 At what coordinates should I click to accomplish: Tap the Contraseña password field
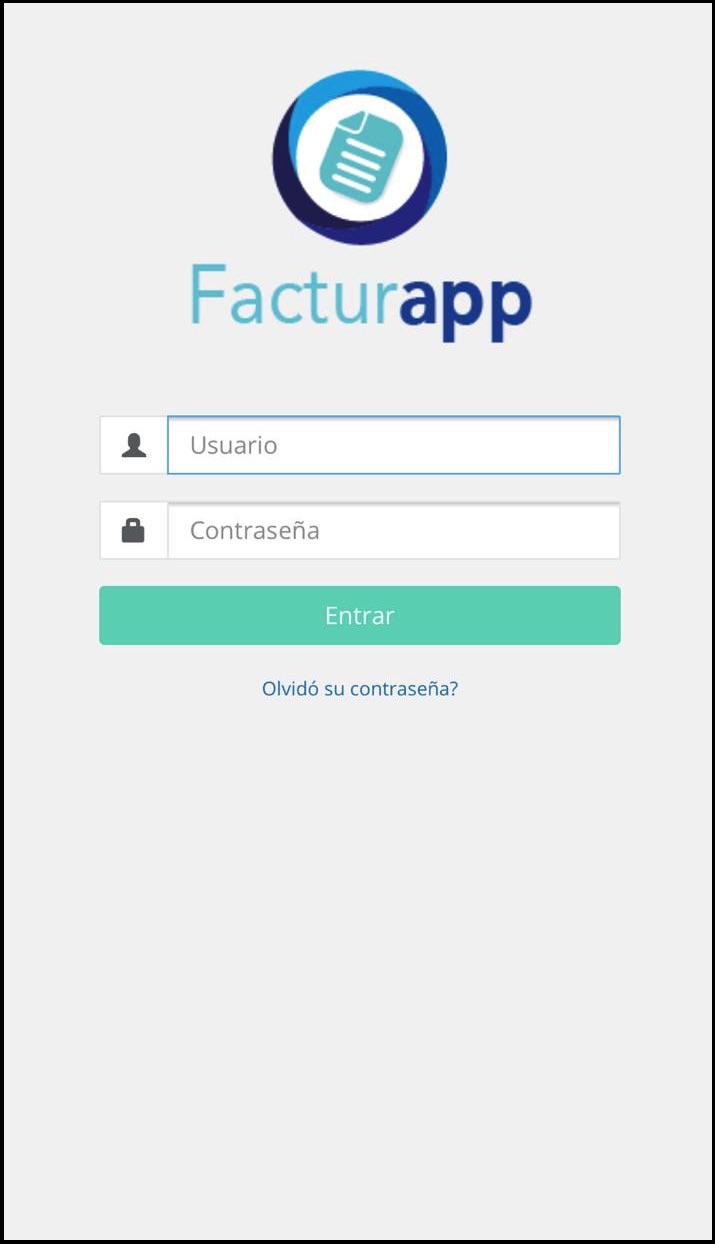click(394, 530)
